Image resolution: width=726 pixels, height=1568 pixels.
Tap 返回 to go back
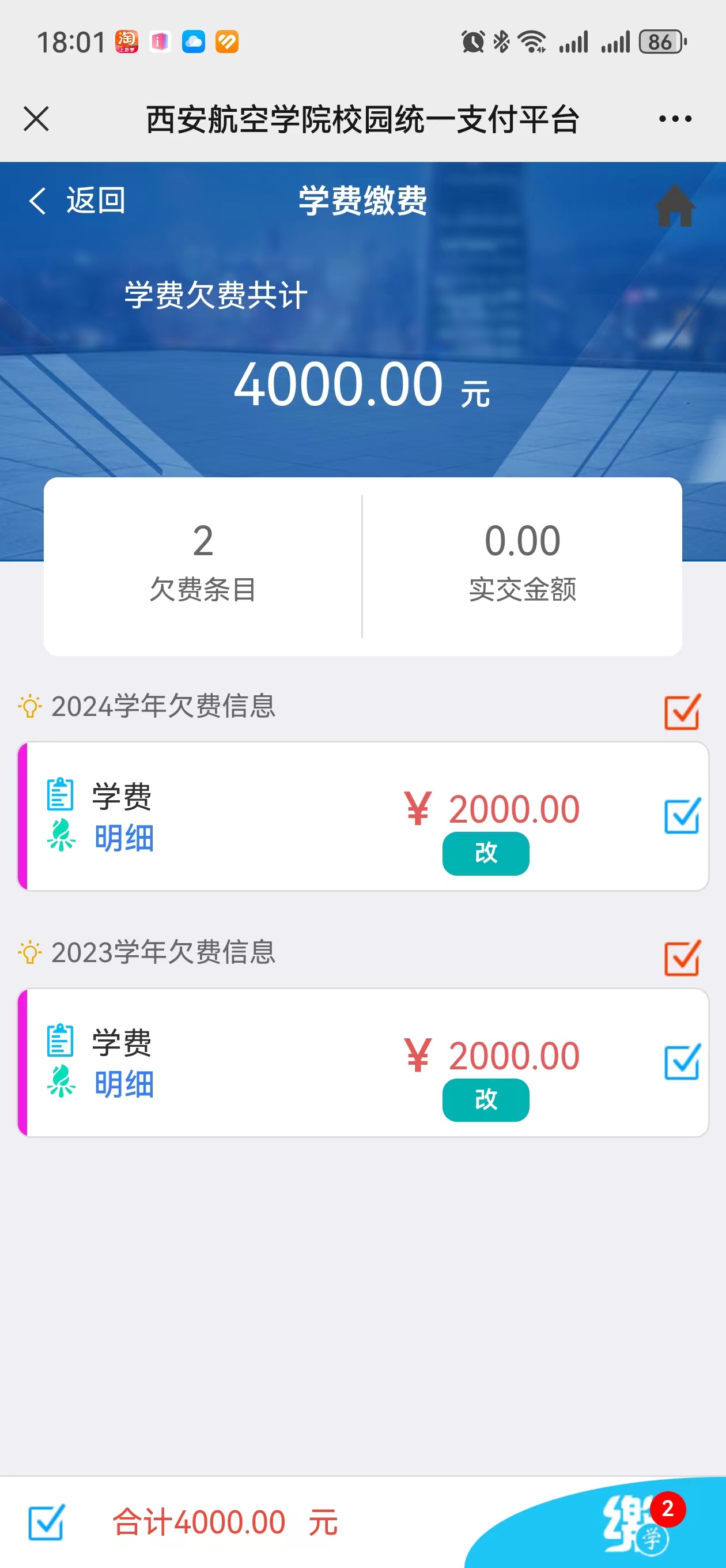tap(77, 200)
